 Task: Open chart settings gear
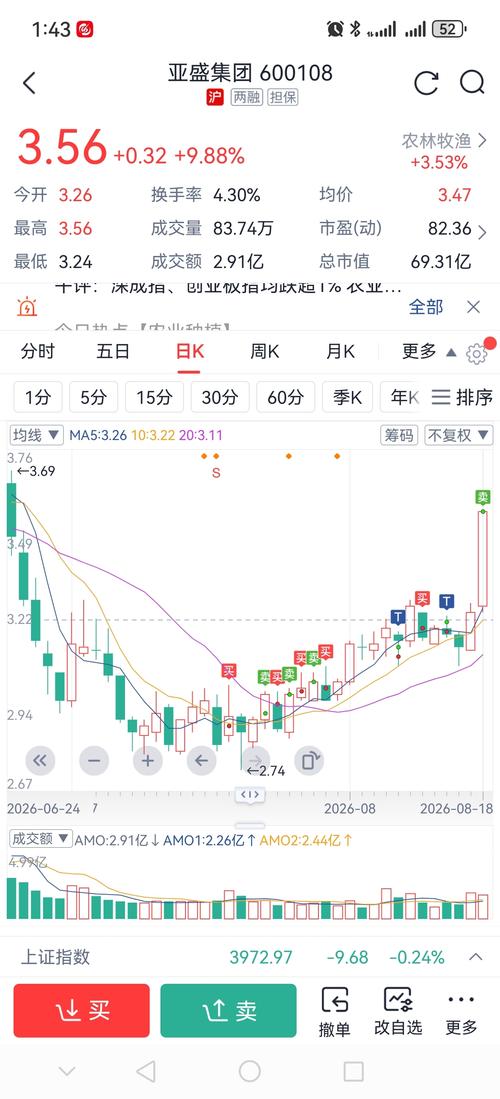click(477, 354)
